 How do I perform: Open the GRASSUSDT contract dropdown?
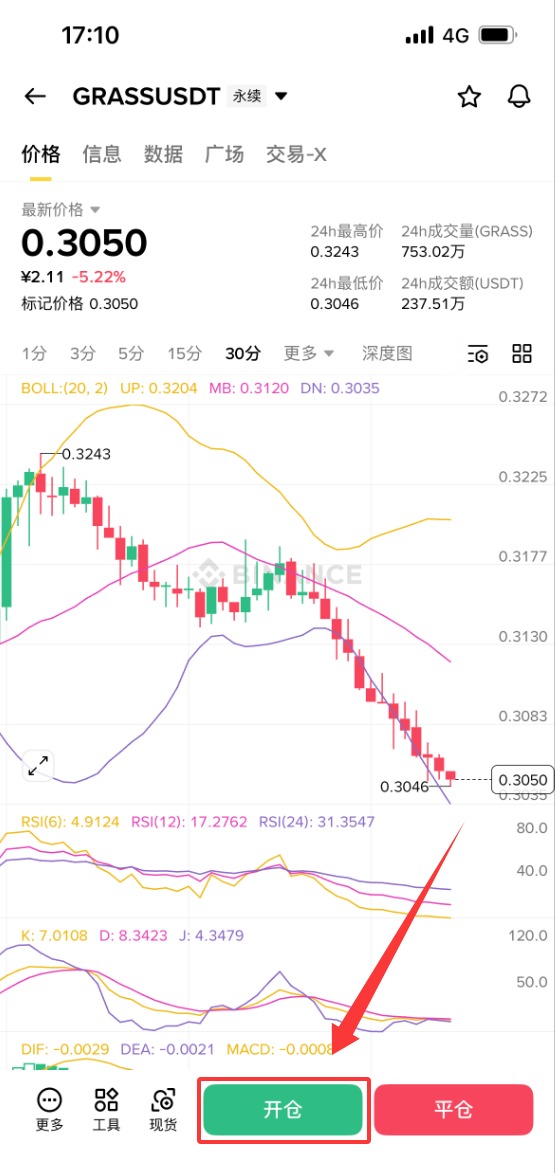pyautogui.click(x=281, y=97)
